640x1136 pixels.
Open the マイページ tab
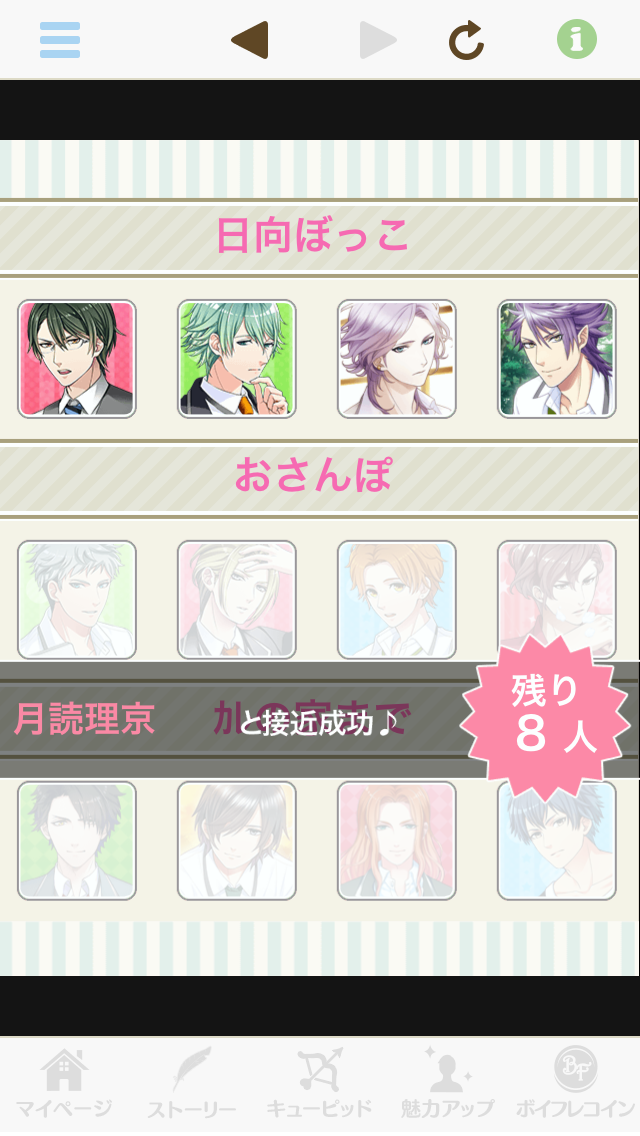click(64, 1085)
